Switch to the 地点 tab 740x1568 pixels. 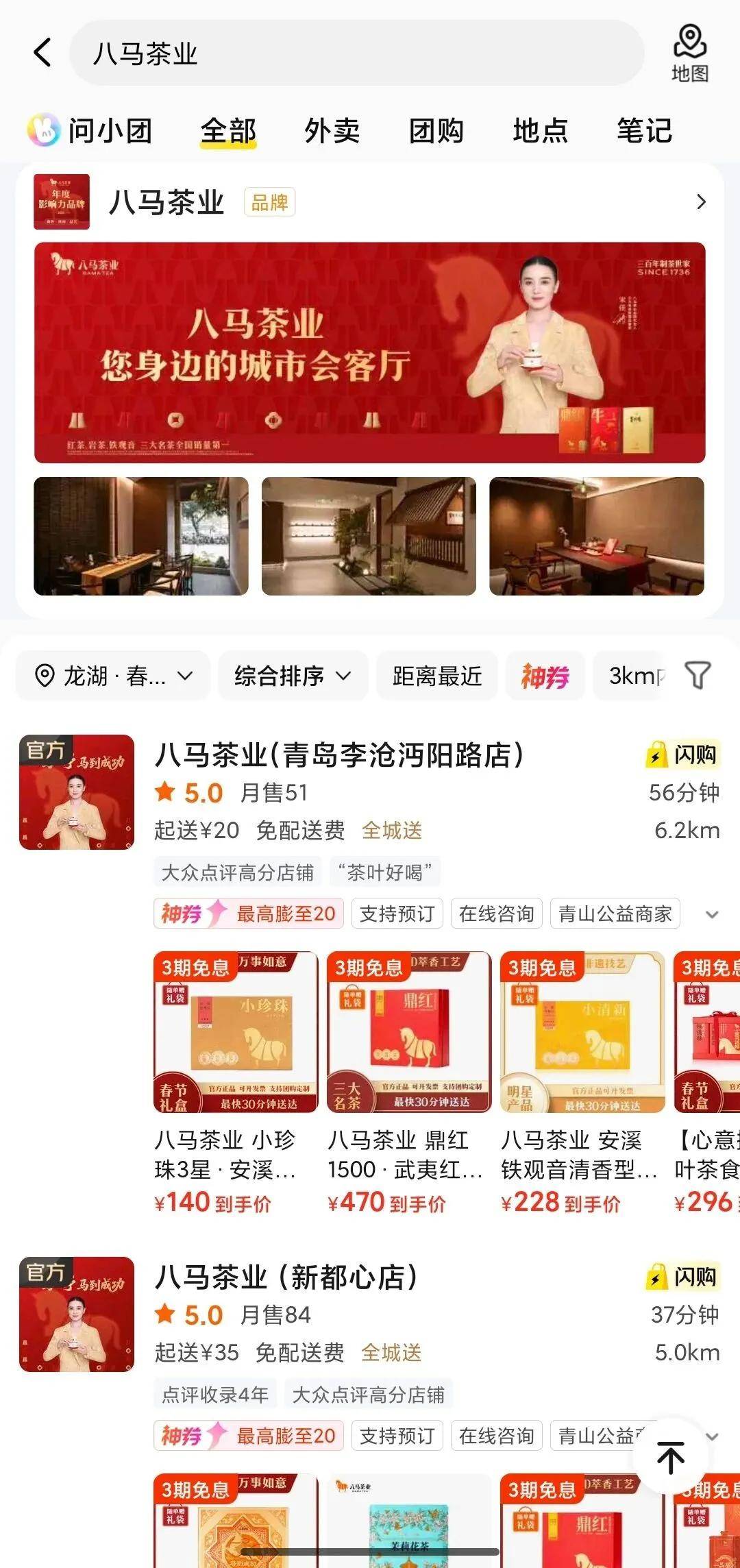(x=541, y=130)
